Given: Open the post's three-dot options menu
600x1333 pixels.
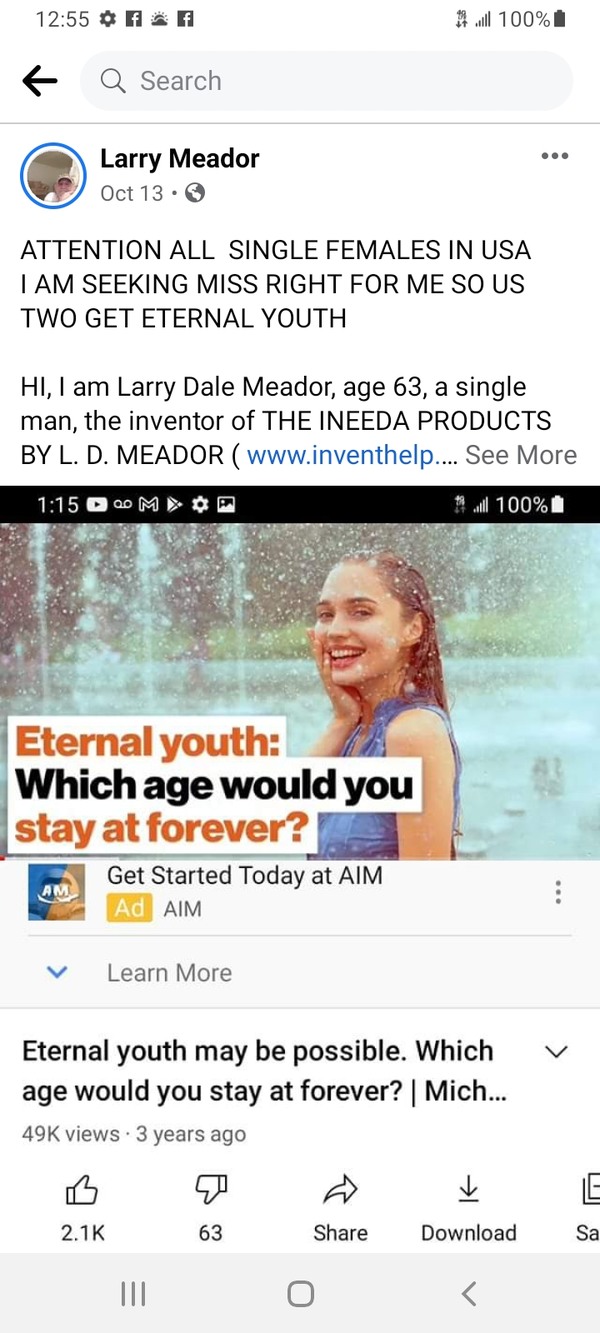Looking at the screenshot, I should pyautogui.click(x=553, y=156).
